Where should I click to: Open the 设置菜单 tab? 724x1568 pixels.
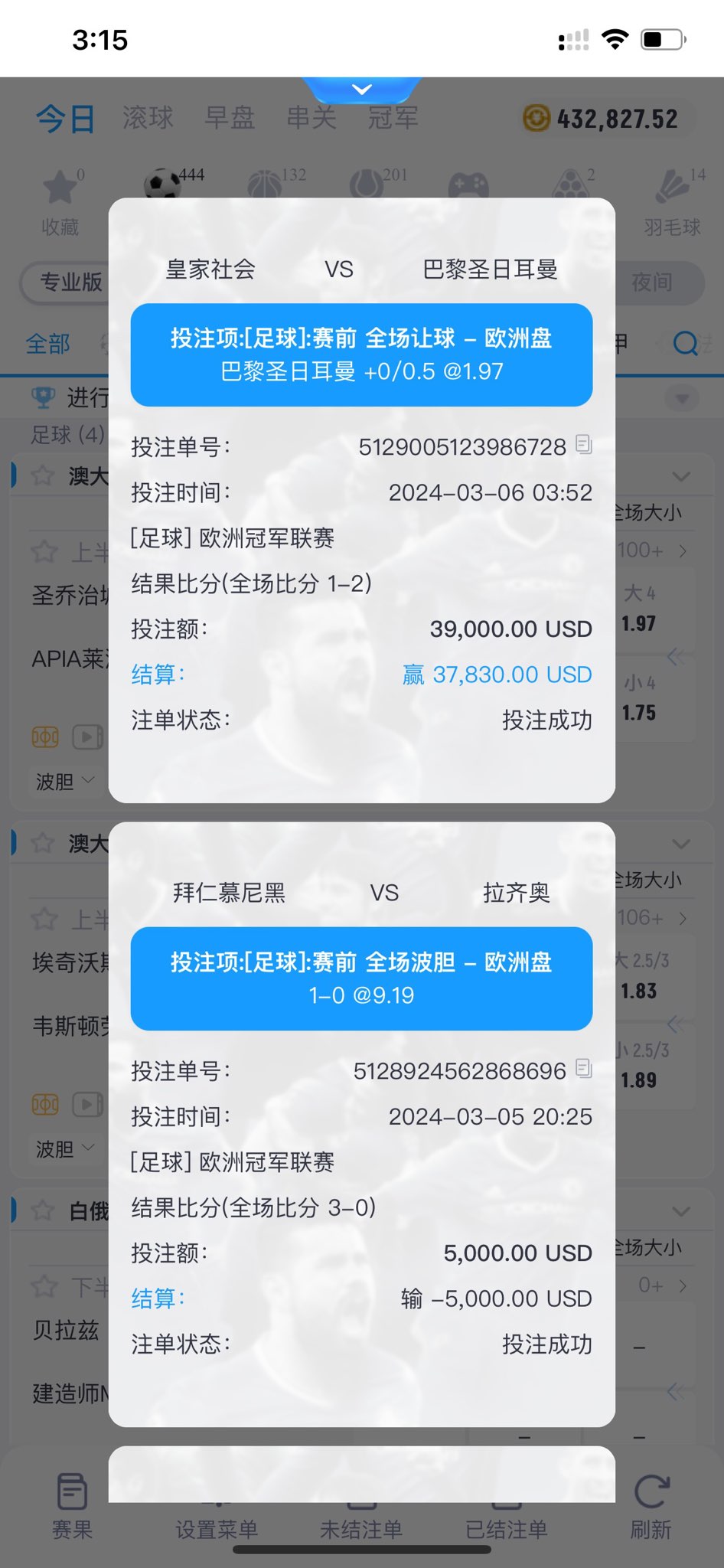[217, 1528]
